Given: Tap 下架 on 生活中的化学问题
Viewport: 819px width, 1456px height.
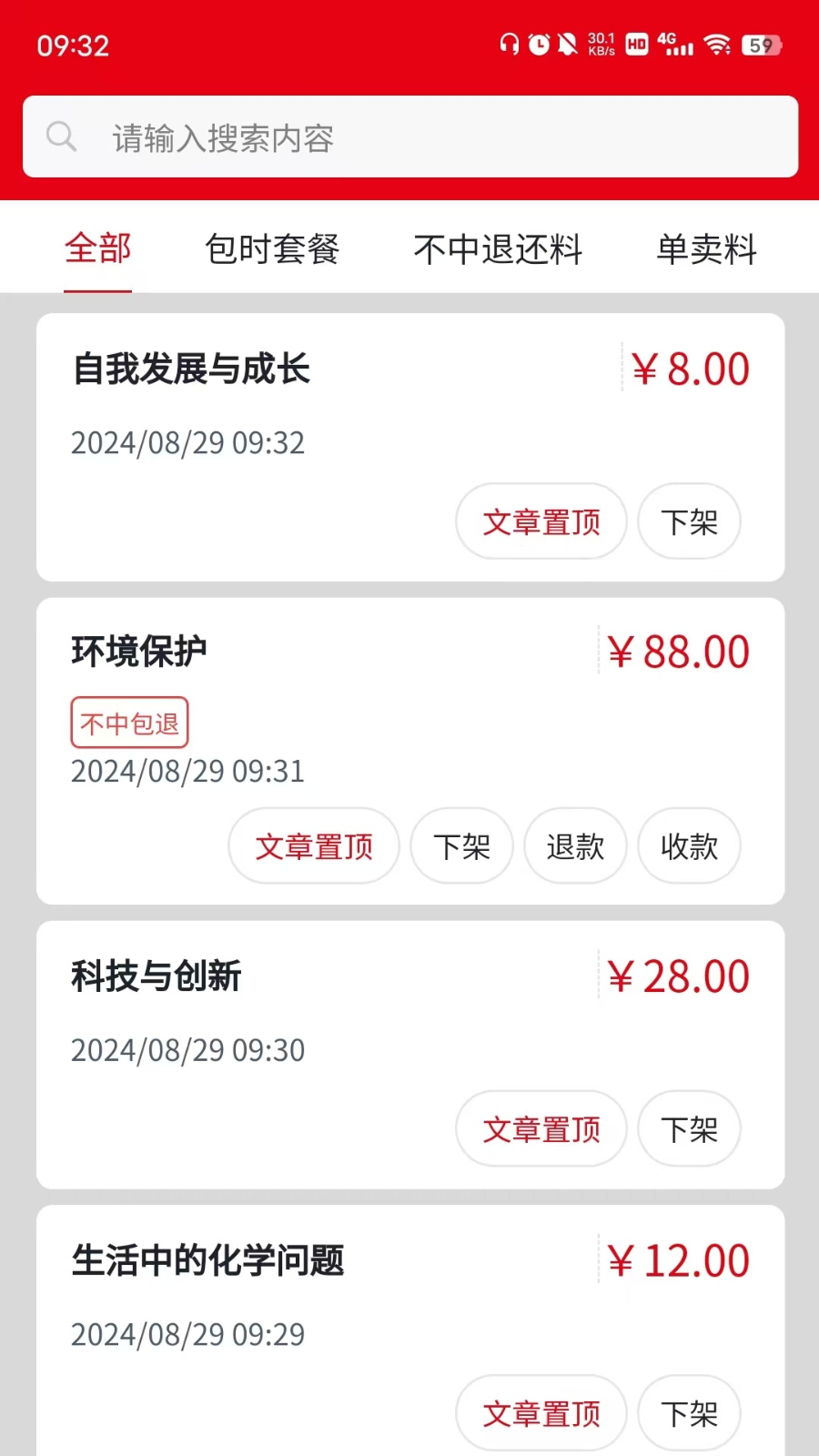Looking at the screenshot, I should [x=689, y=1413].
